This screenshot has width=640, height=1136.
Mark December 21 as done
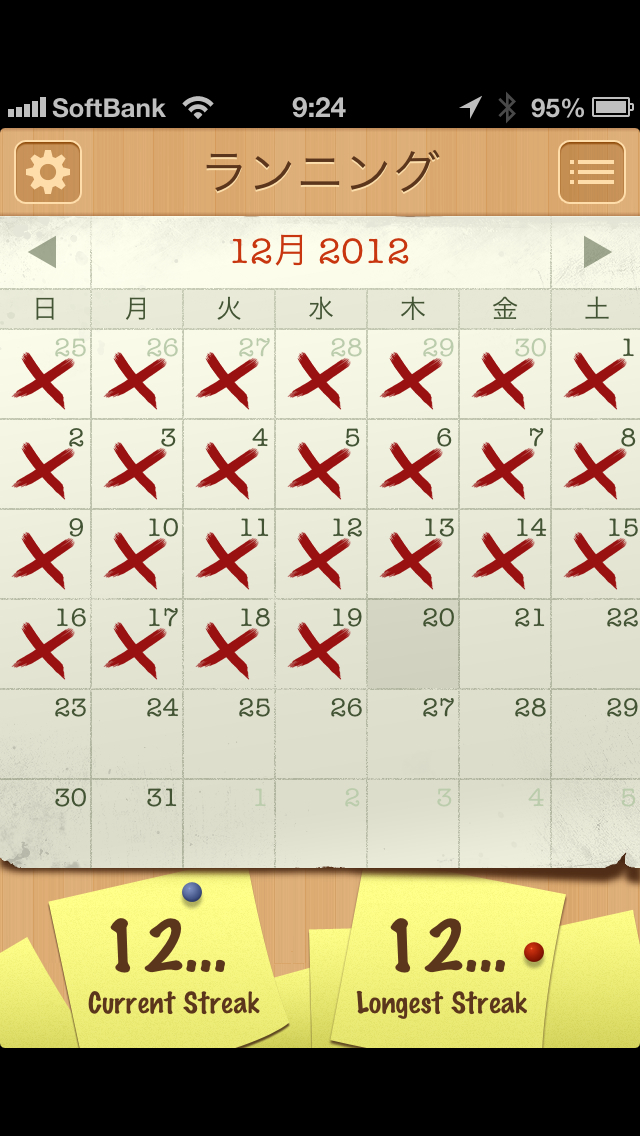pyautogui.click(x=505, y=645)
